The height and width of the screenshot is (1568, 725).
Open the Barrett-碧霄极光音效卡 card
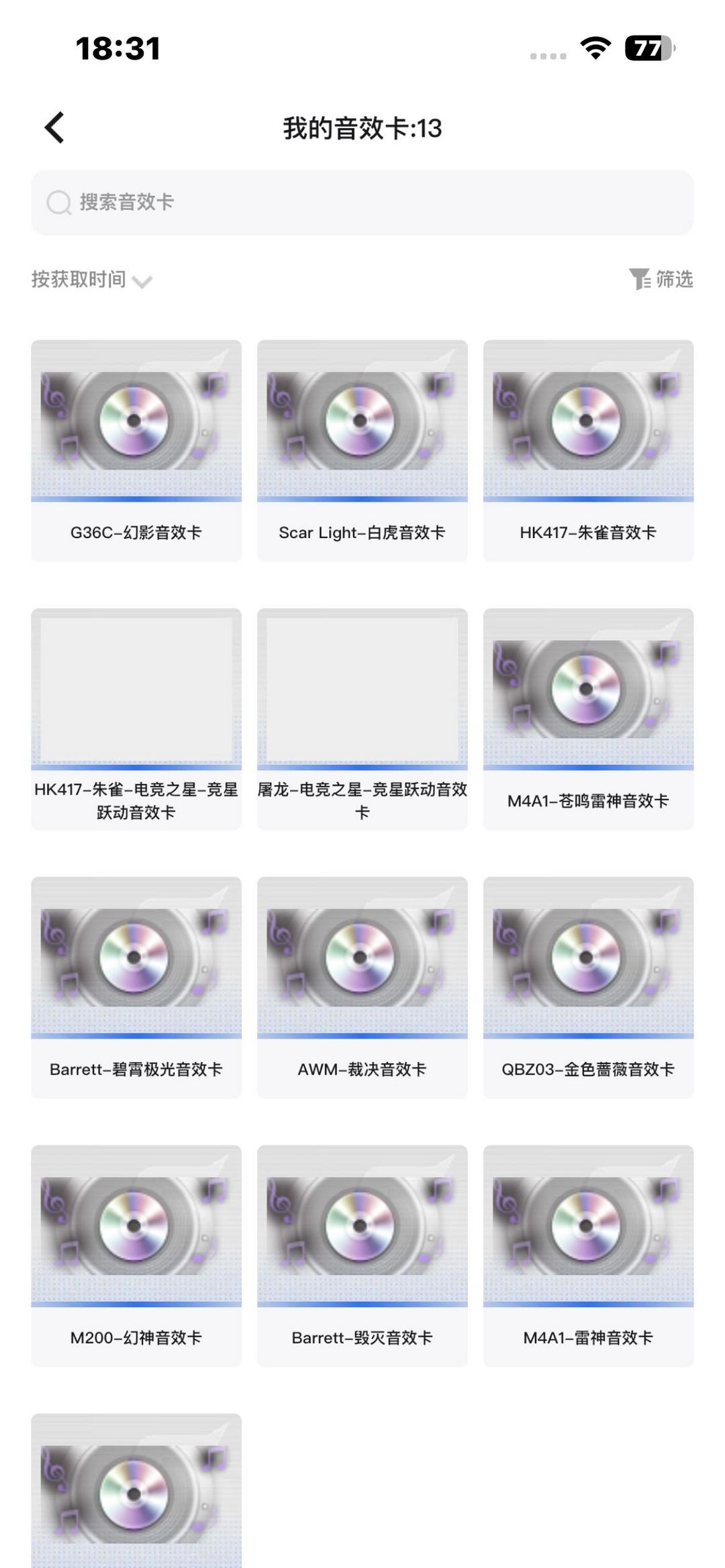pos(136,985)
